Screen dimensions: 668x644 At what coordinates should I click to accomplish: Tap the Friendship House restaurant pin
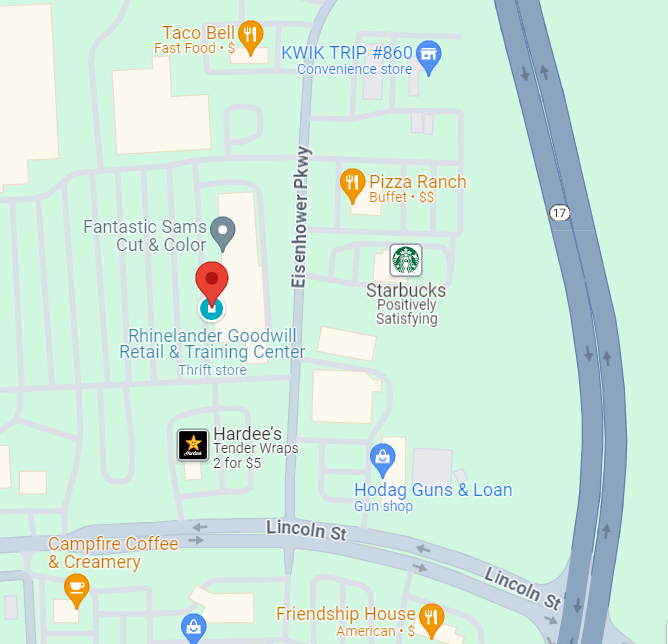tap(431, 617)
